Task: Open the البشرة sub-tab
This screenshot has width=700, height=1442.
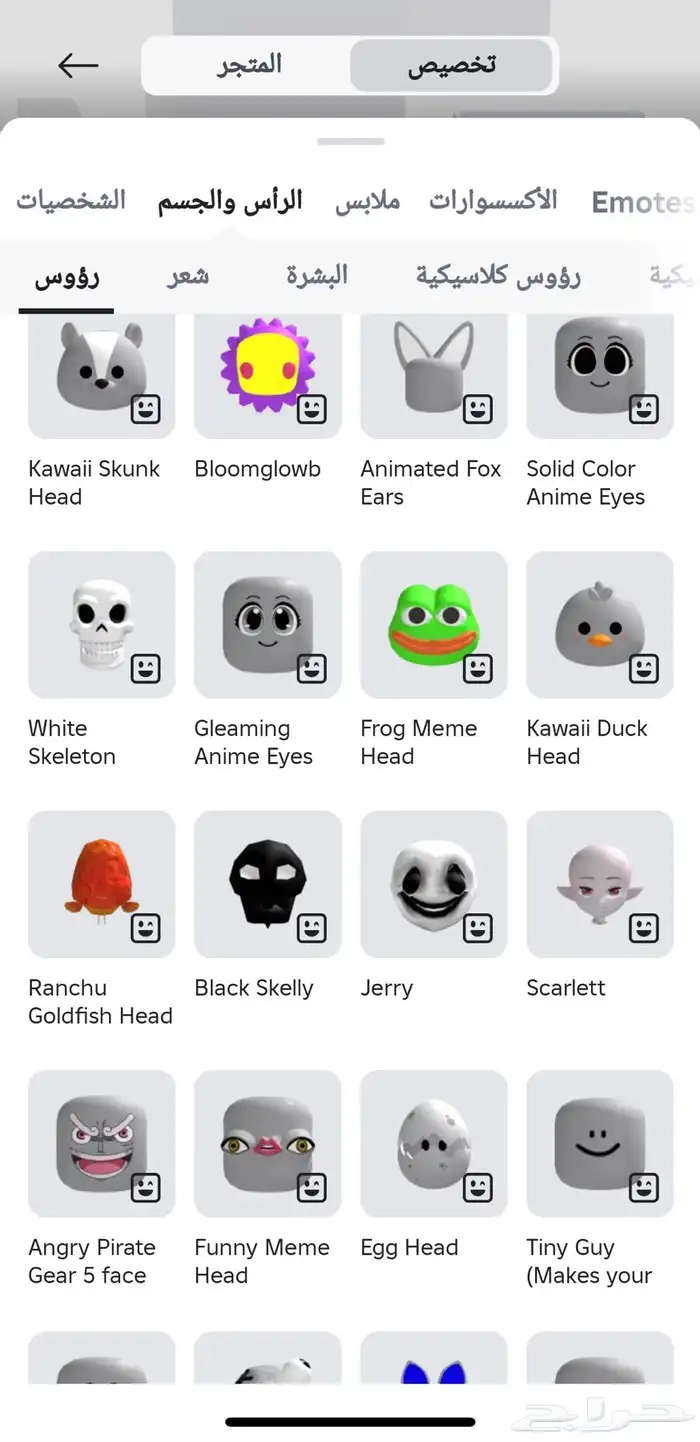Action: coord(317,276)
